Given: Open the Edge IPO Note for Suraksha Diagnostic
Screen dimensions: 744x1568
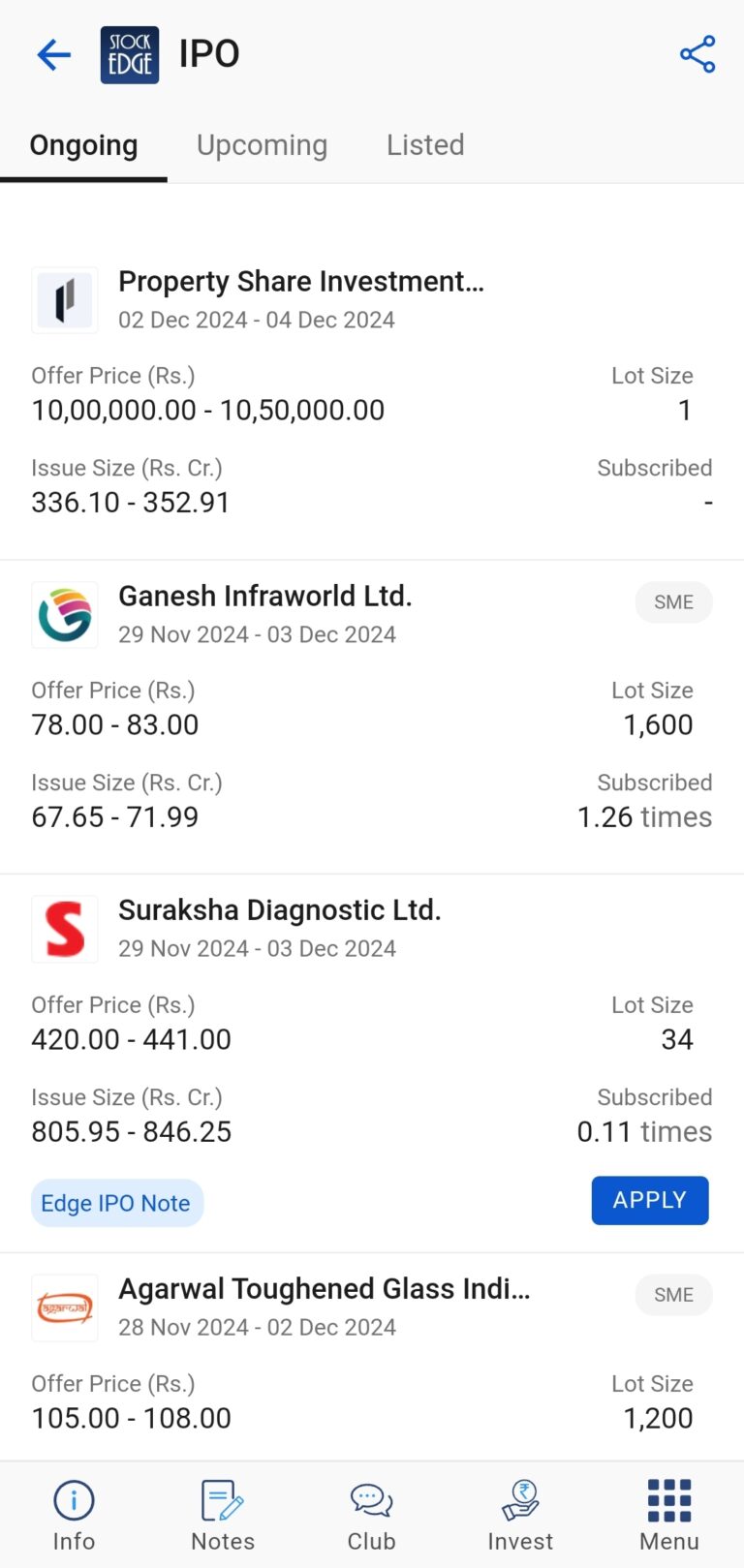Looking at the screenshot, I should pos(116,1203).
